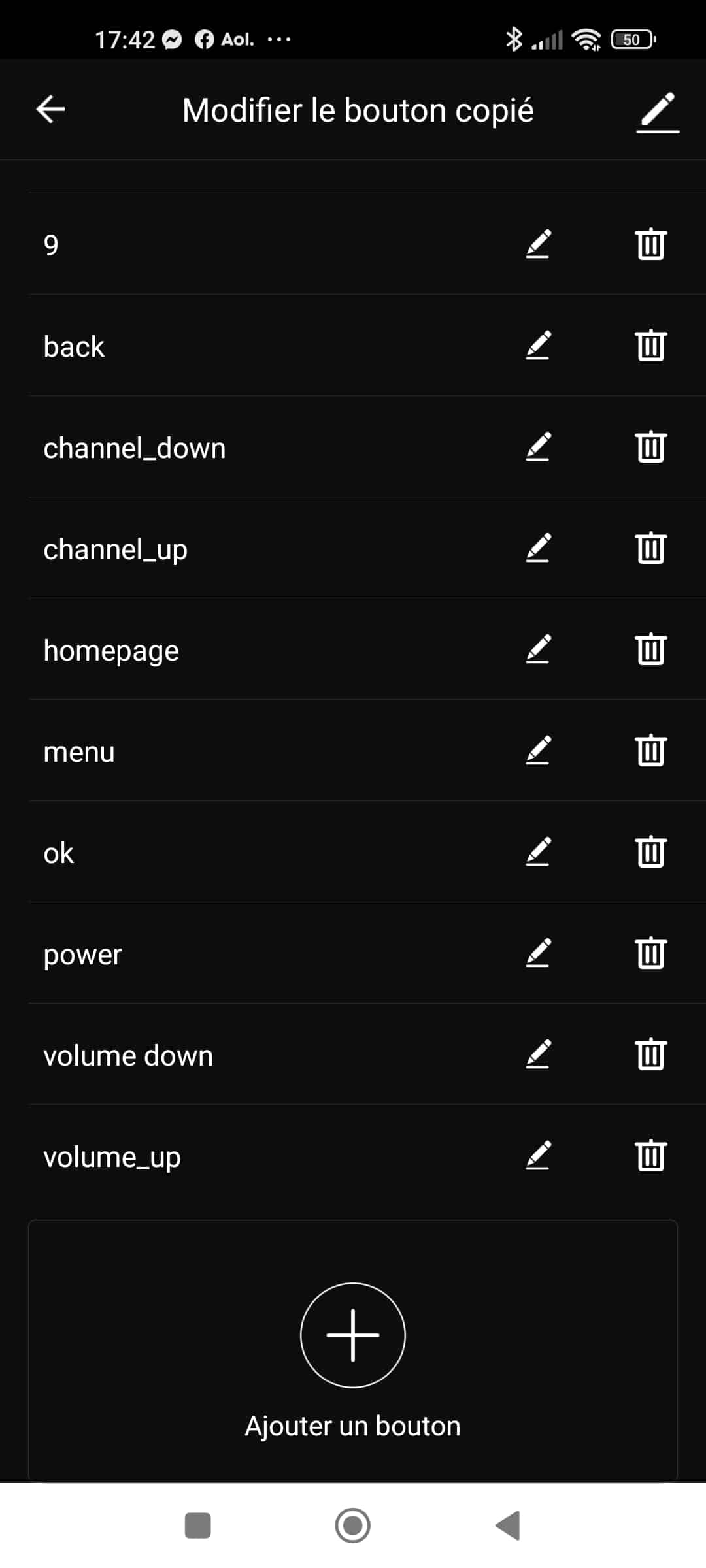This screenshot has height=1568, width=706.
Task: Trash the homepage entry
Action: (x=650, y=649)
